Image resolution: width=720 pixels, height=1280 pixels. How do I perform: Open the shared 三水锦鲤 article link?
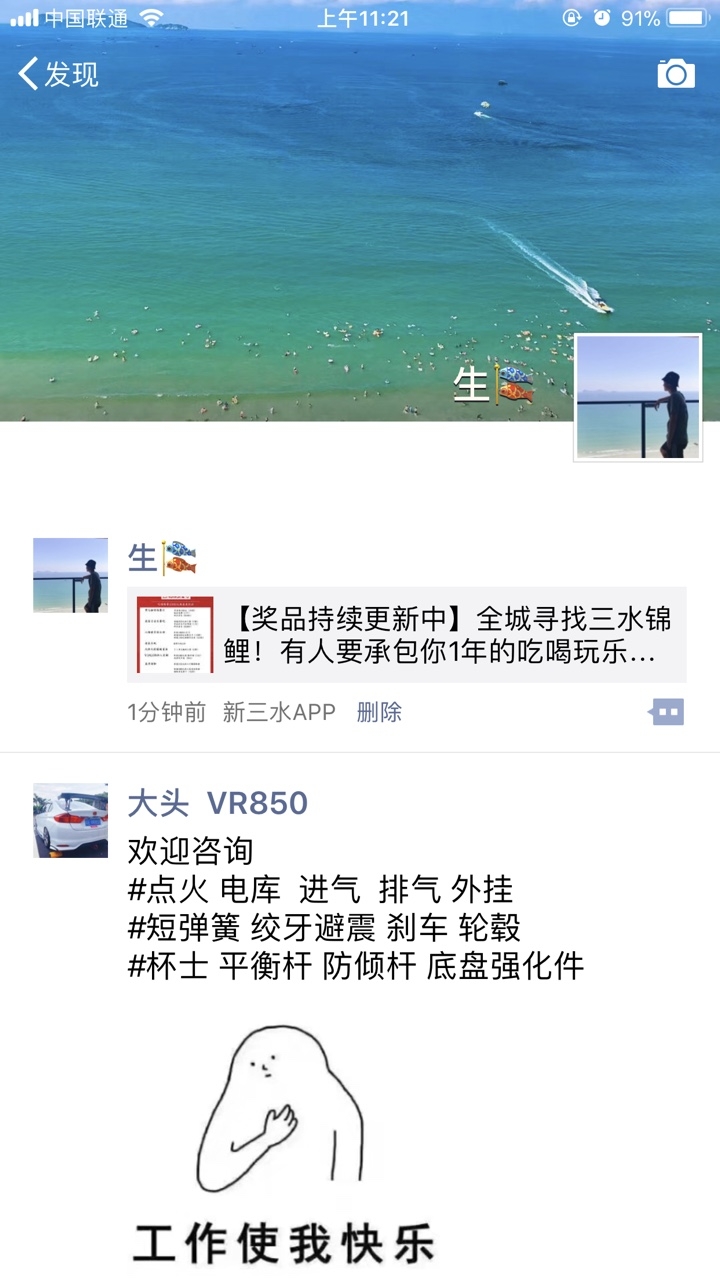coord(406,635)
